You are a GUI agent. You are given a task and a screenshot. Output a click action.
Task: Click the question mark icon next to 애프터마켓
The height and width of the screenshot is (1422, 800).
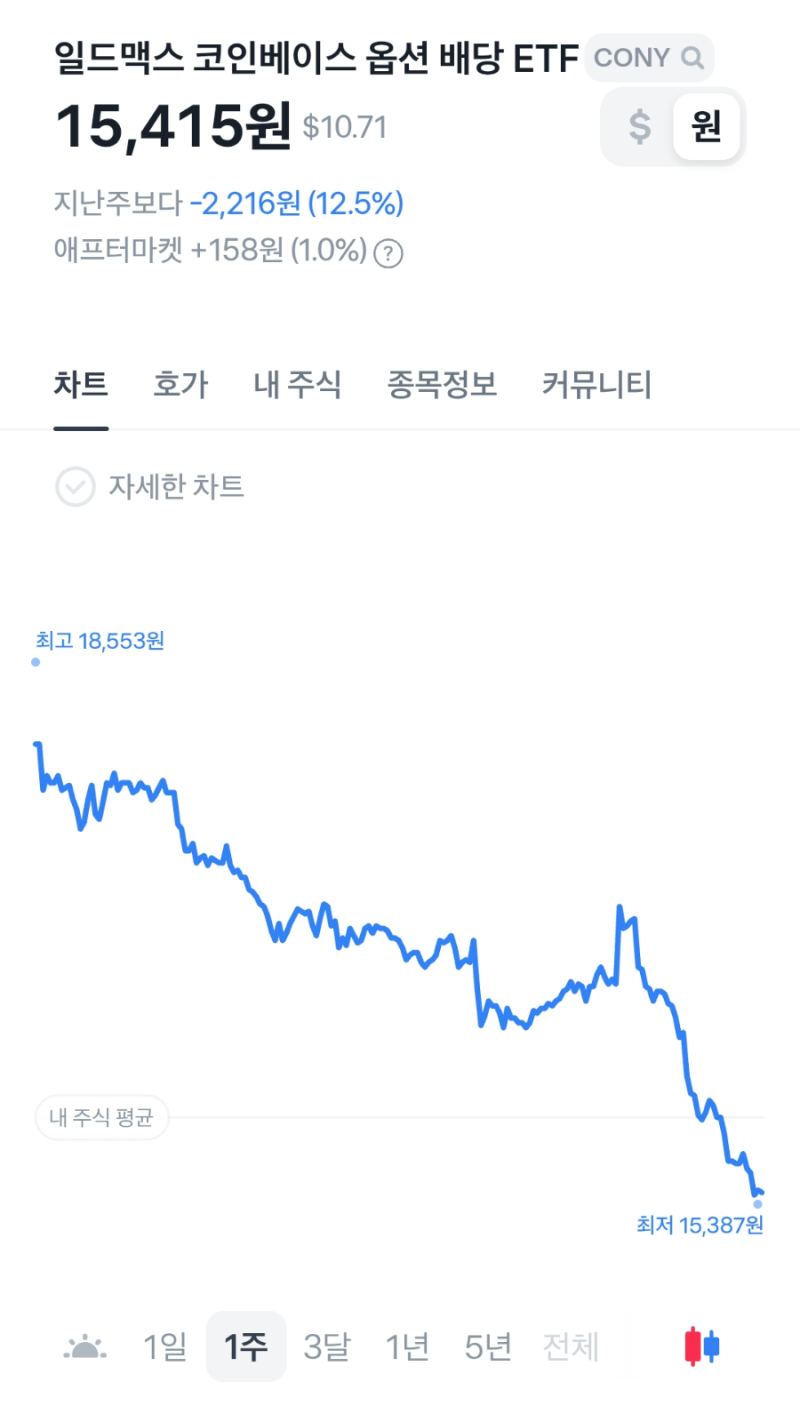point(388,253)
